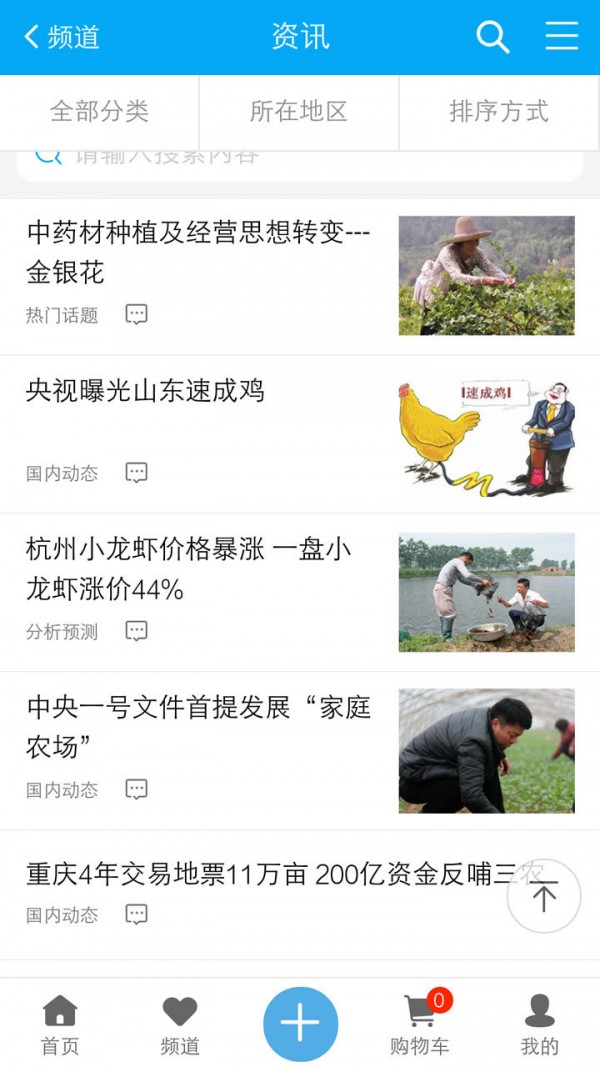The image size is (600, 1067).
Task: Switch to the 首页 tab
Action: point(60,1025)
